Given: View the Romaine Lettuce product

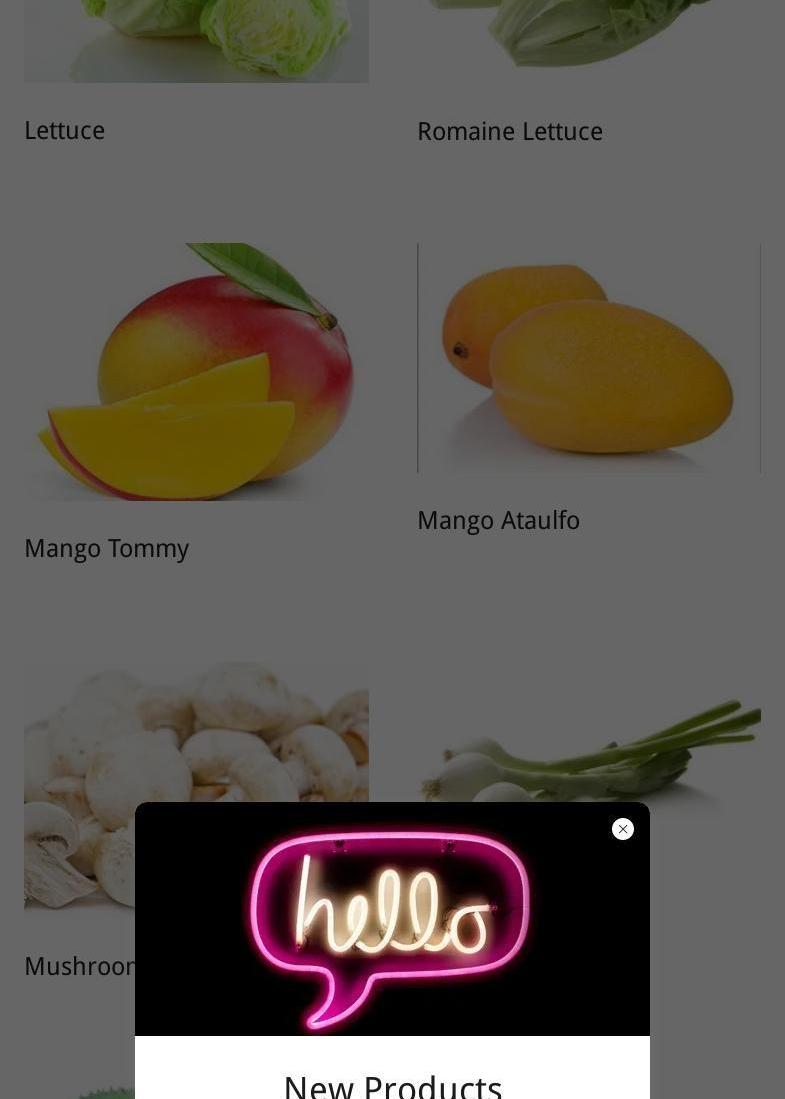Looking at the screenshot, I should [510, 131].
